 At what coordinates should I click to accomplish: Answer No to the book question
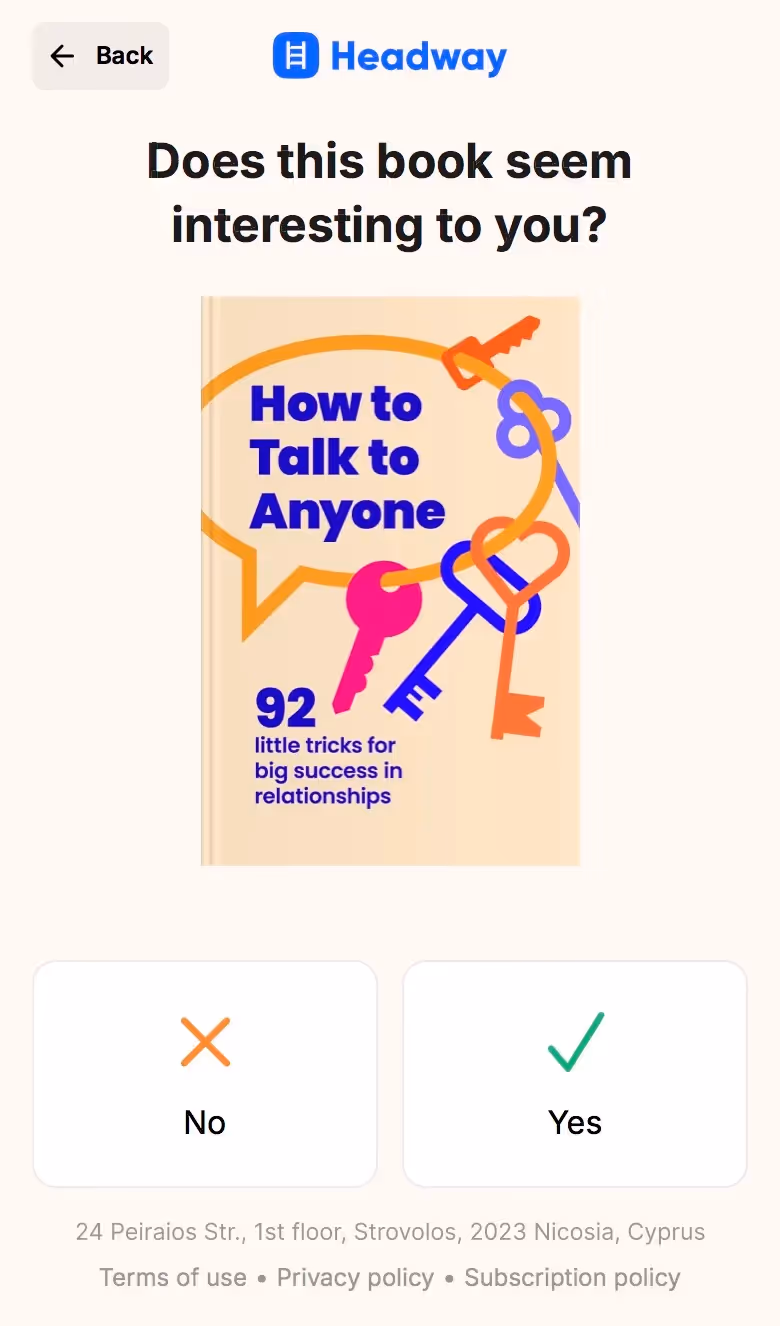(205, 1074)
